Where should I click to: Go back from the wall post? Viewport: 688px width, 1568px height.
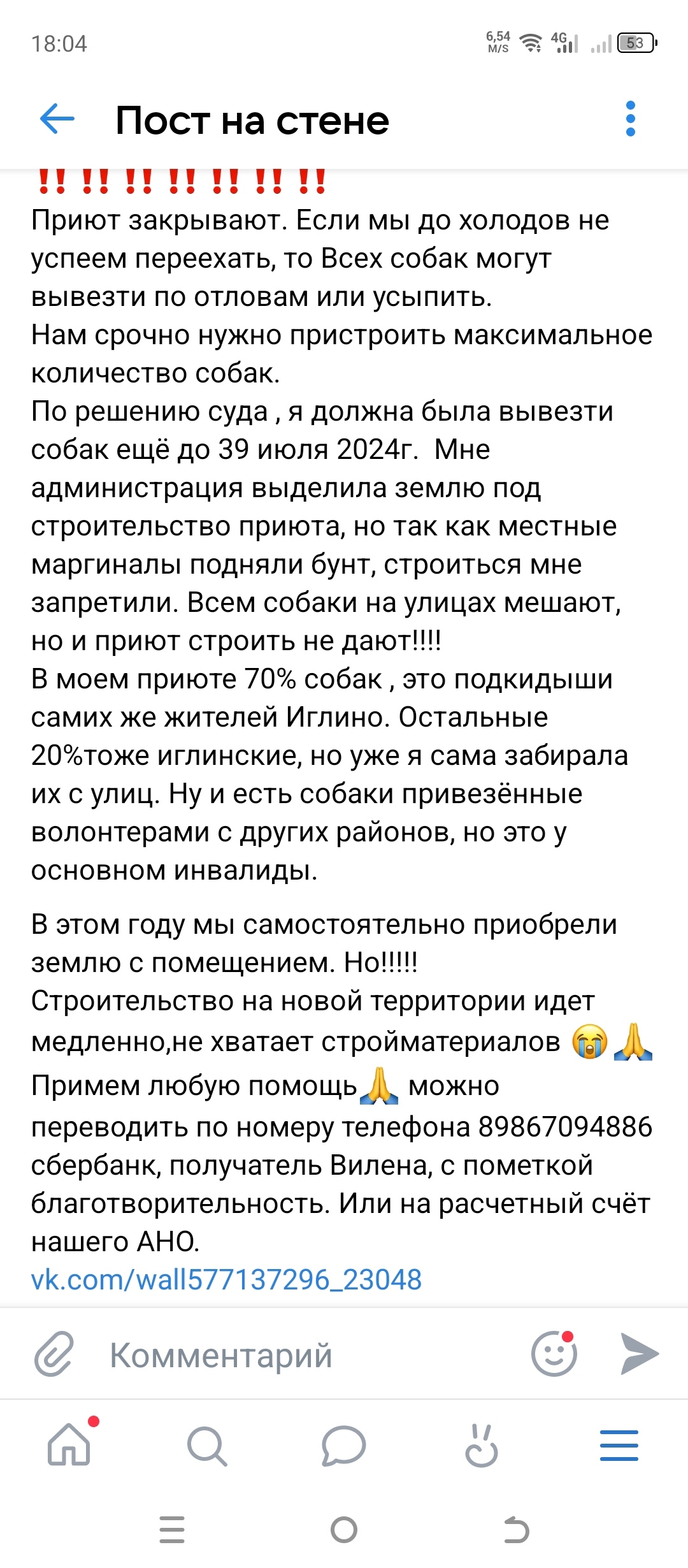pos(57,119)
